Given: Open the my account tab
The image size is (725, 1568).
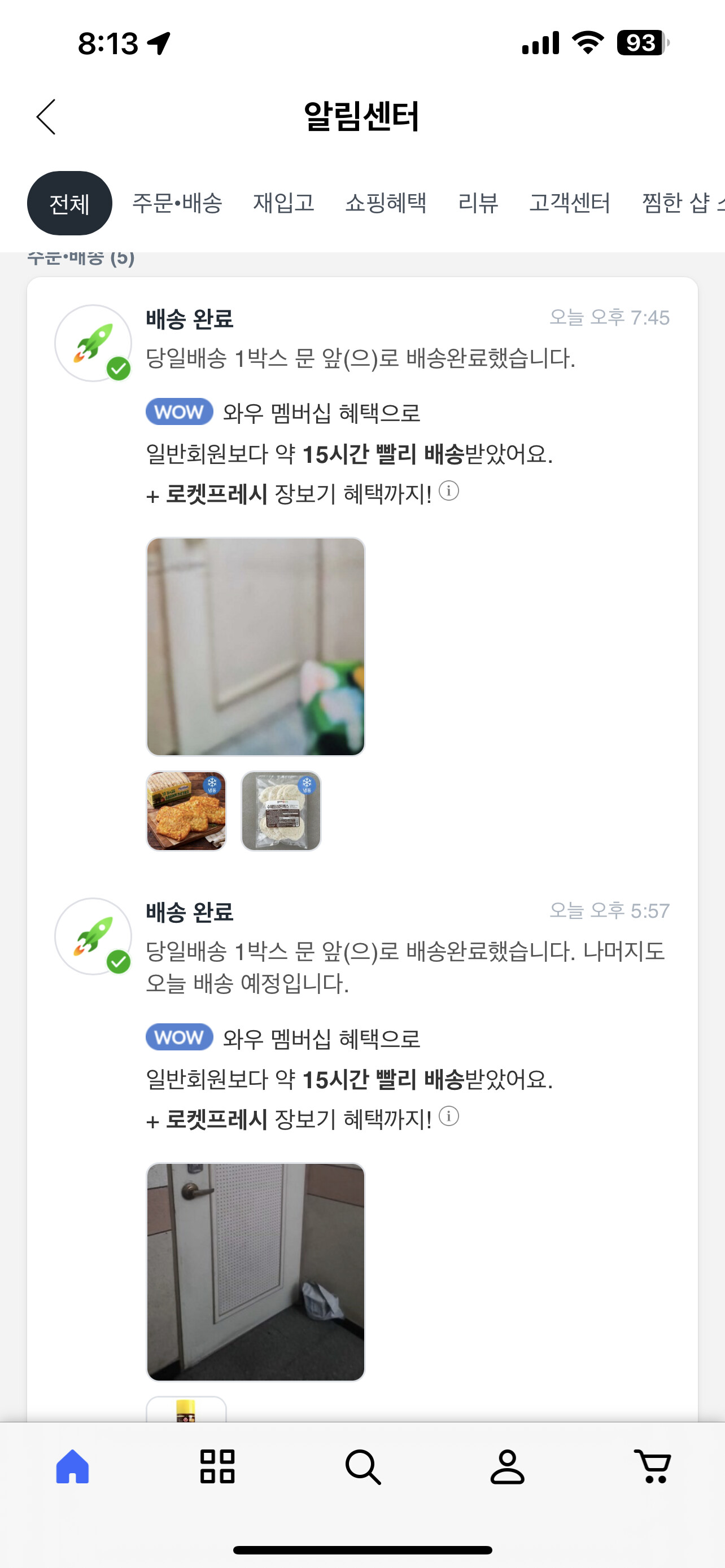Looking at the screenshot, I should [508, 1467].
